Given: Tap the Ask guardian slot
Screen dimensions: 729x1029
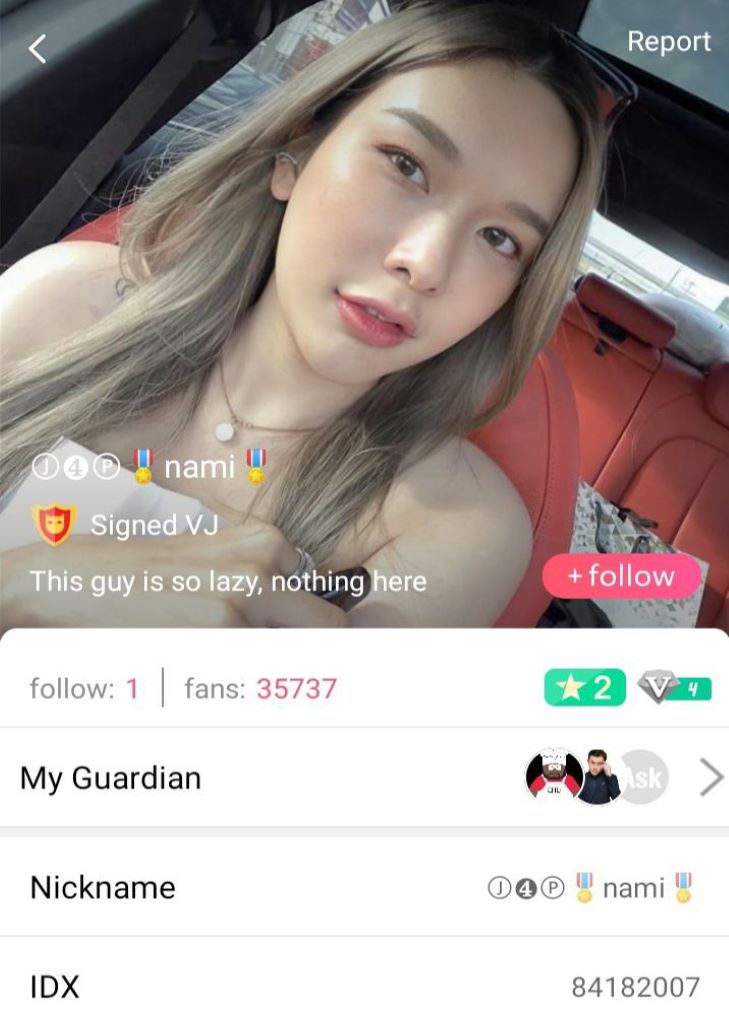Looking at the screenshot, I should [644, 777].
